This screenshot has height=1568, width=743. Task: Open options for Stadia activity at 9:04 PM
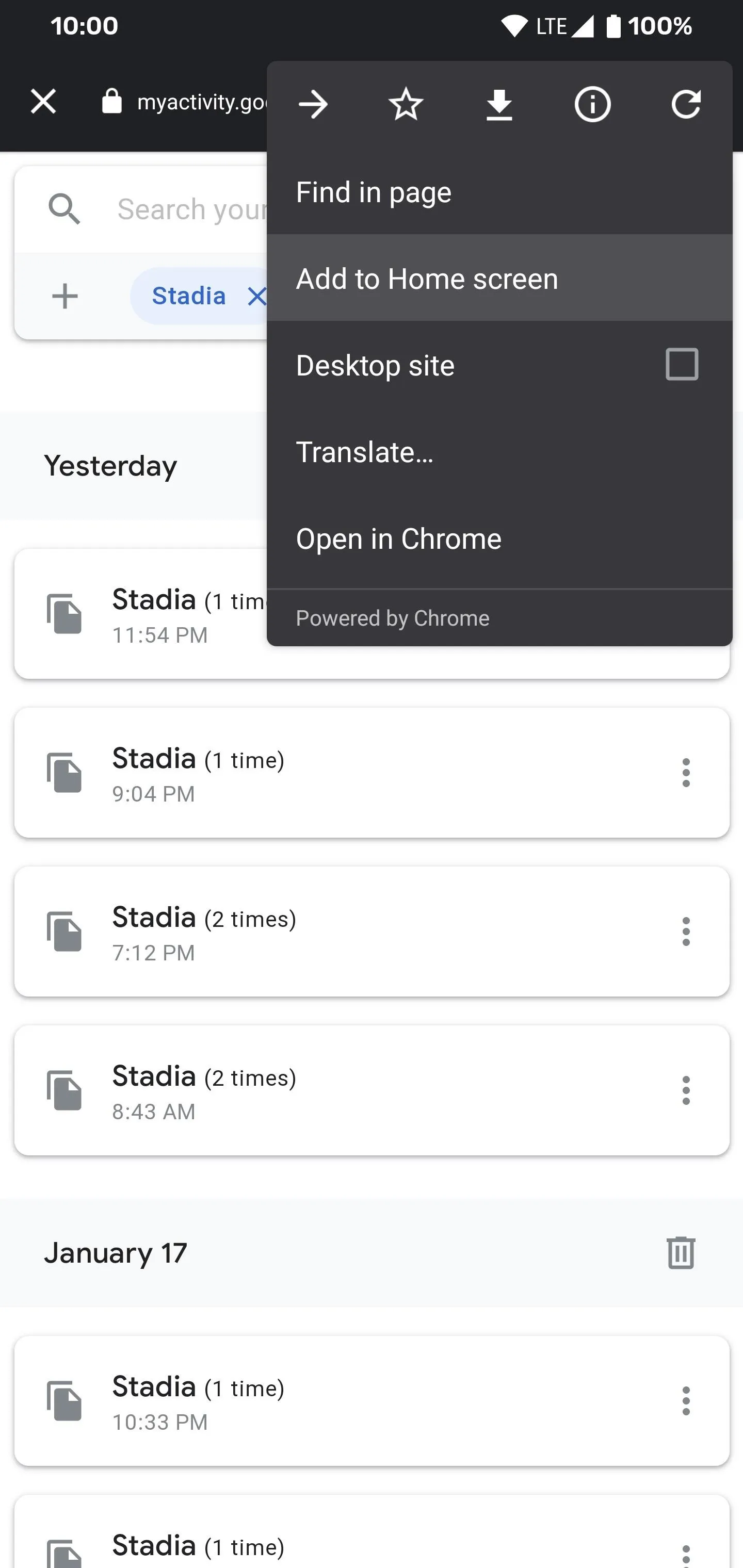click(686, 773)
